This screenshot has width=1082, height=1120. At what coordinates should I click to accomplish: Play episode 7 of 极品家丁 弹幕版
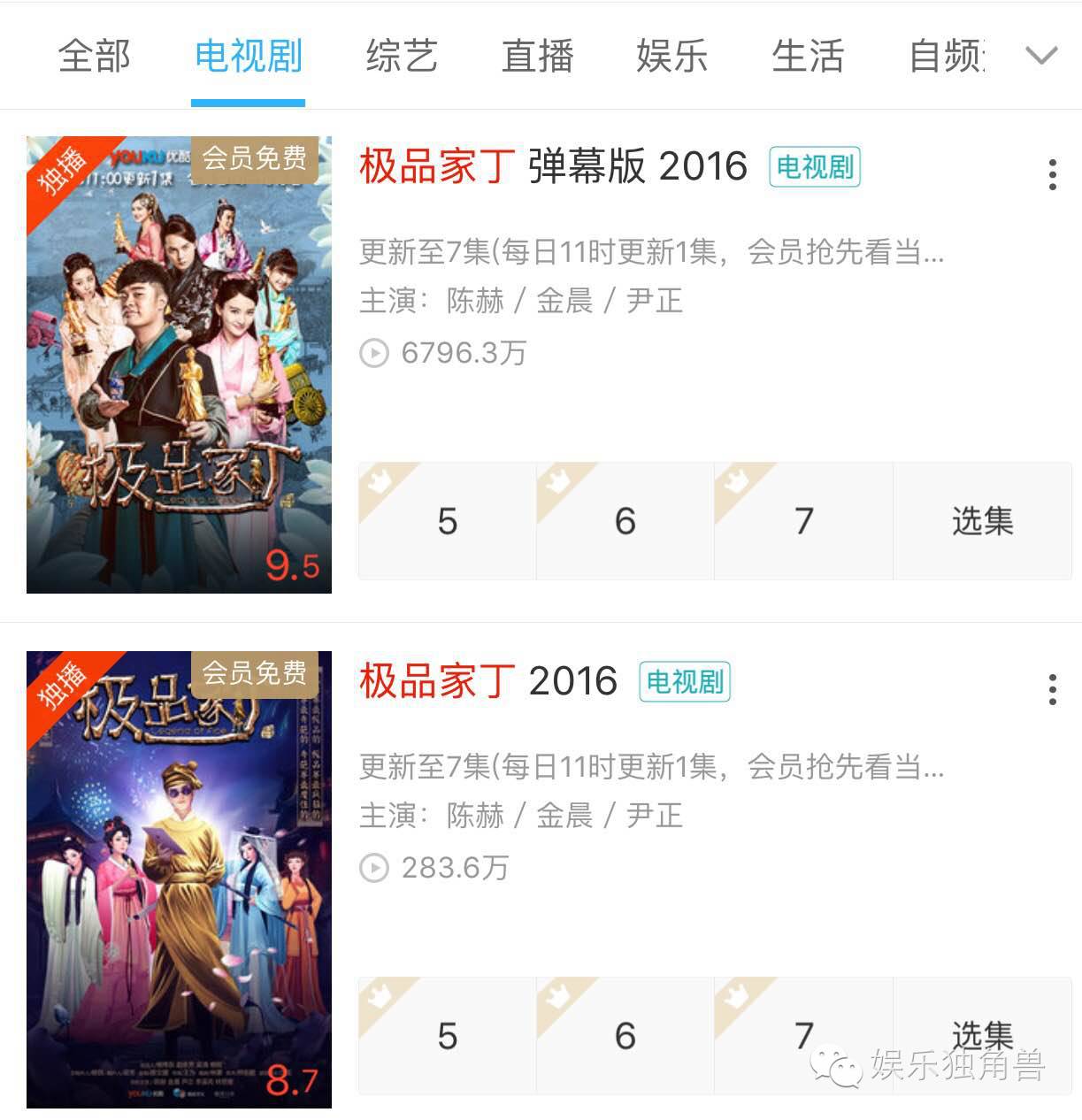click(x=803, y=521)
